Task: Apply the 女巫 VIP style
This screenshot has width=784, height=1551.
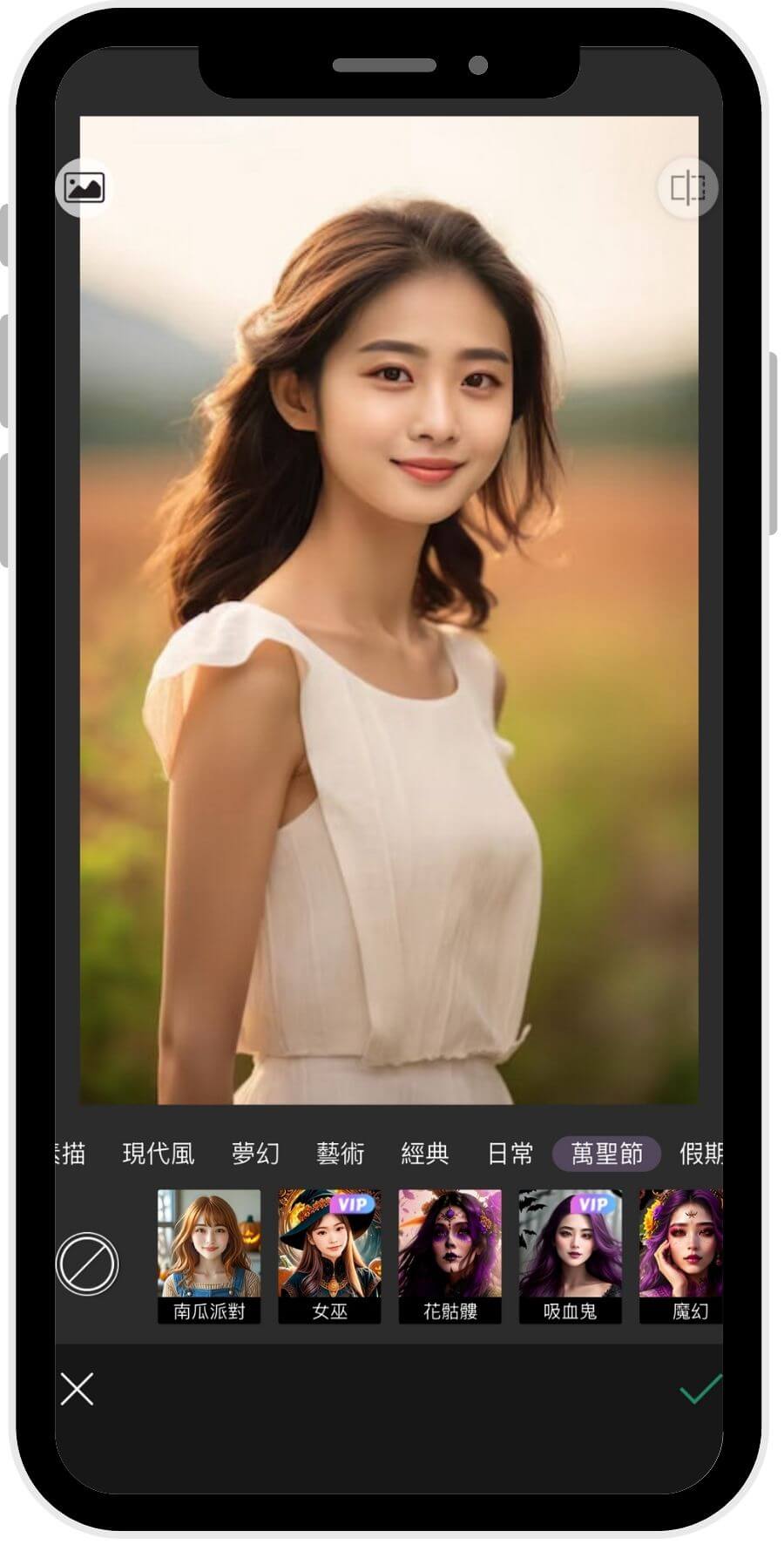Action: point(329,1256)
